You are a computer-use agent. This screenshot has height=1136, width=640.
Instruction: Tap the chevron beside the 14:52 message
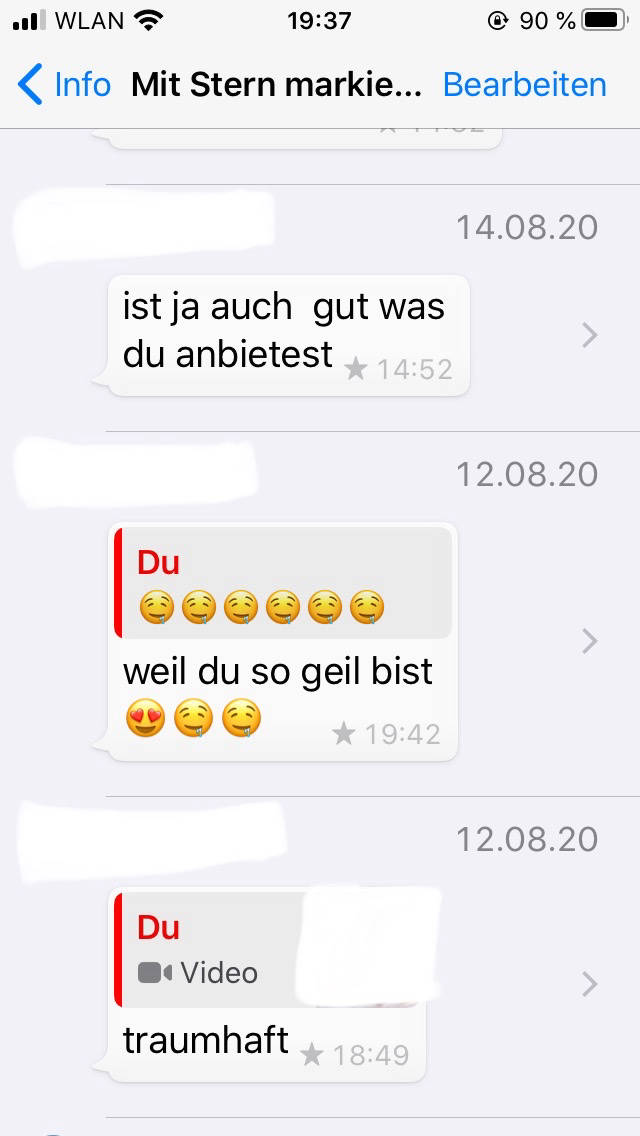tap(590, 336)
